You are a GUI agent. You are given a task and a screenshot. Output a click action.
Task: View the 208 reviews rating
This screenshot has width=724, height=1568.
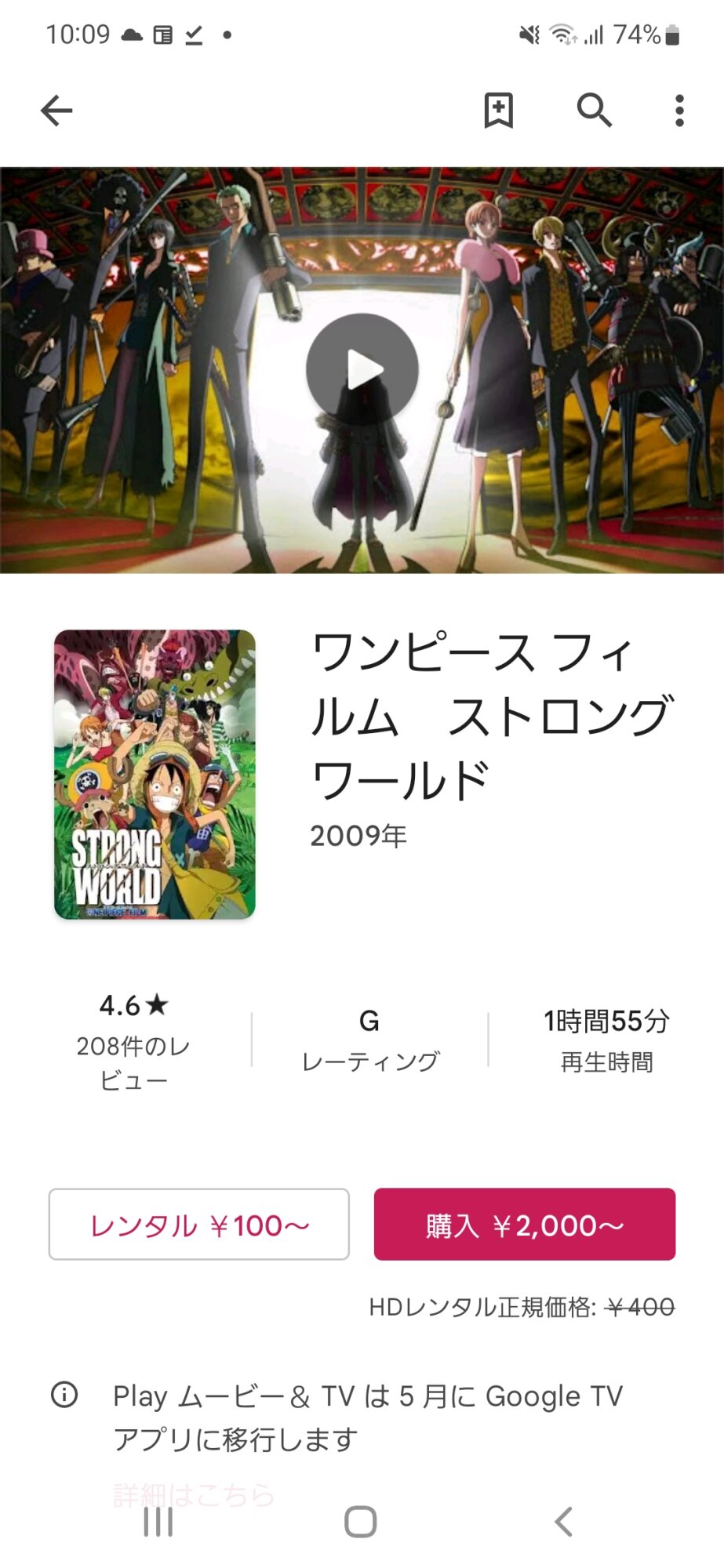pyautogui.click(x=133, y=1041)
